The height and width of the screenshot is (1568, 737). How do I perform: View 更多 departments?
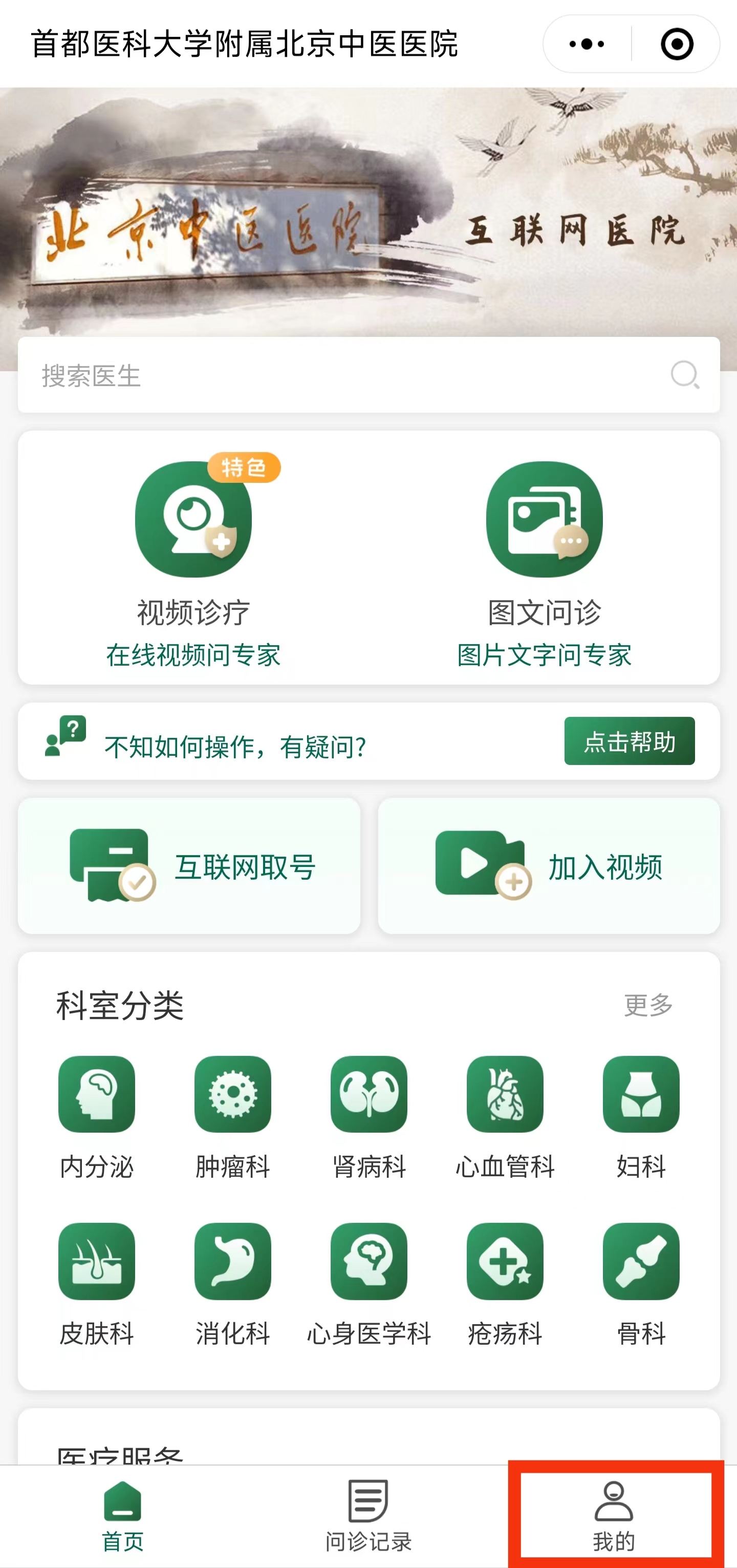tap(647, 1005)
